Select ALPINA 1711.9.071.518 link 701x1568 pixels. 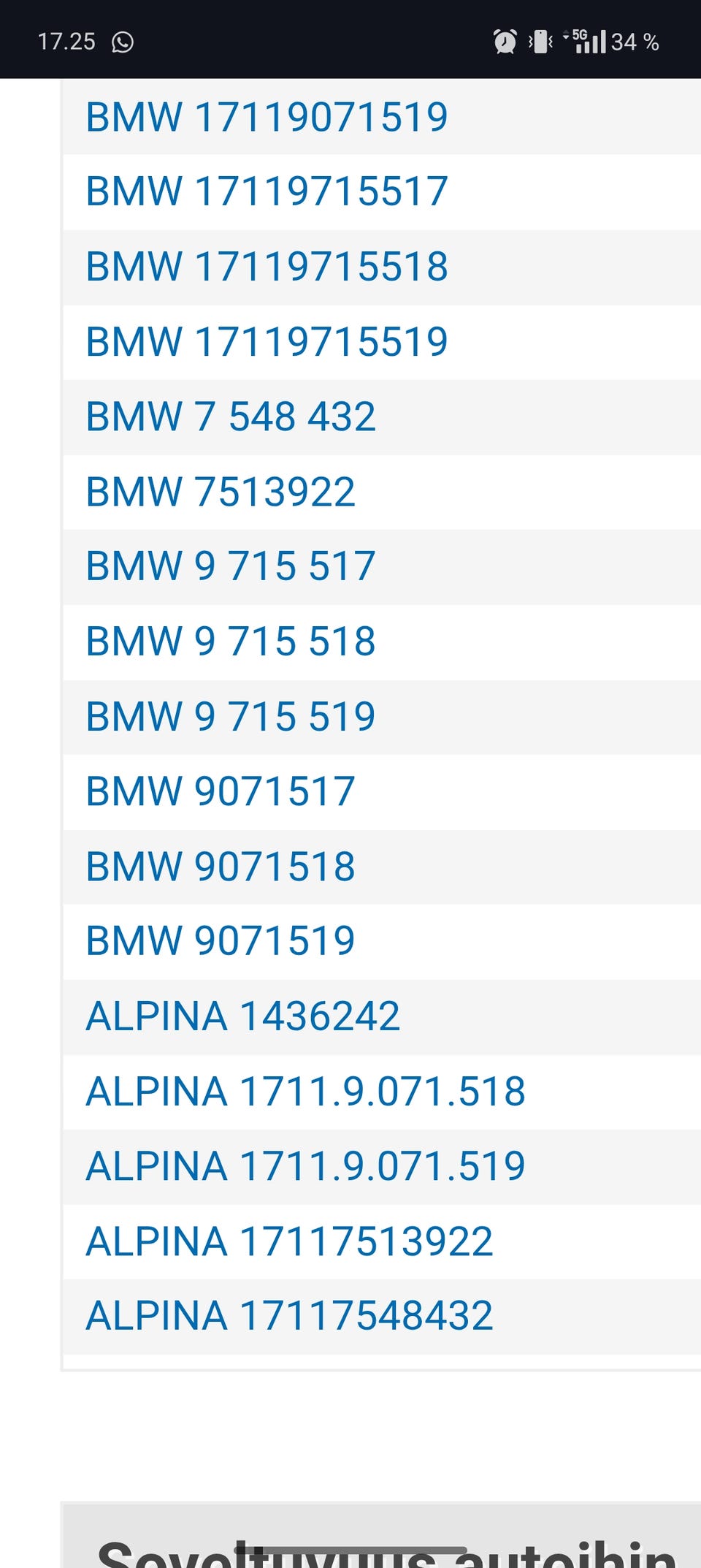[x=305, y=1092]
